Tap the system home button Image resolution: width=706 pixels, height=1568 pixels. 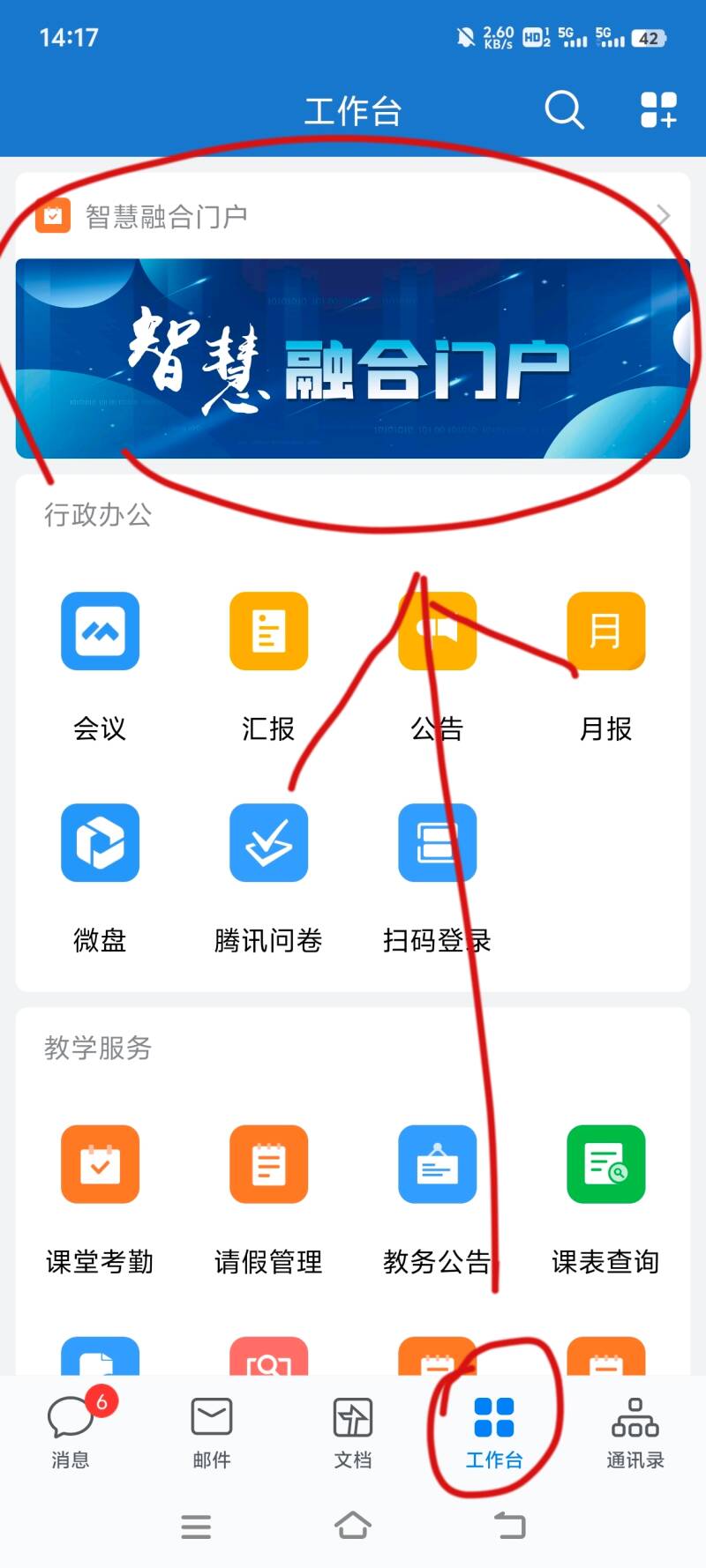click(x=353, y=1526)
